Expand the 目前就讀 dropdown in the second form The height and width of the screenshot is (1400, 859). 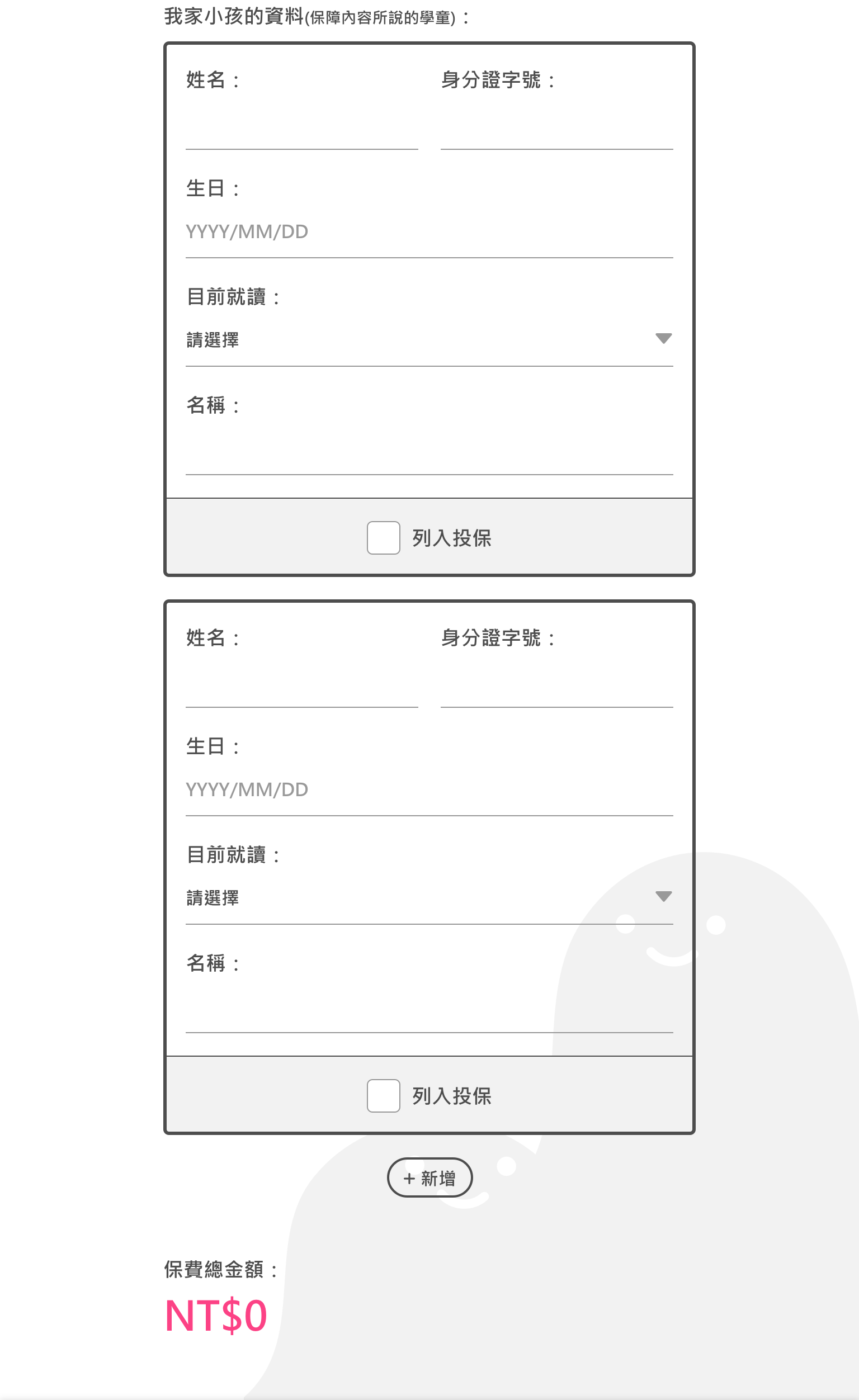(x=429, y=898)
